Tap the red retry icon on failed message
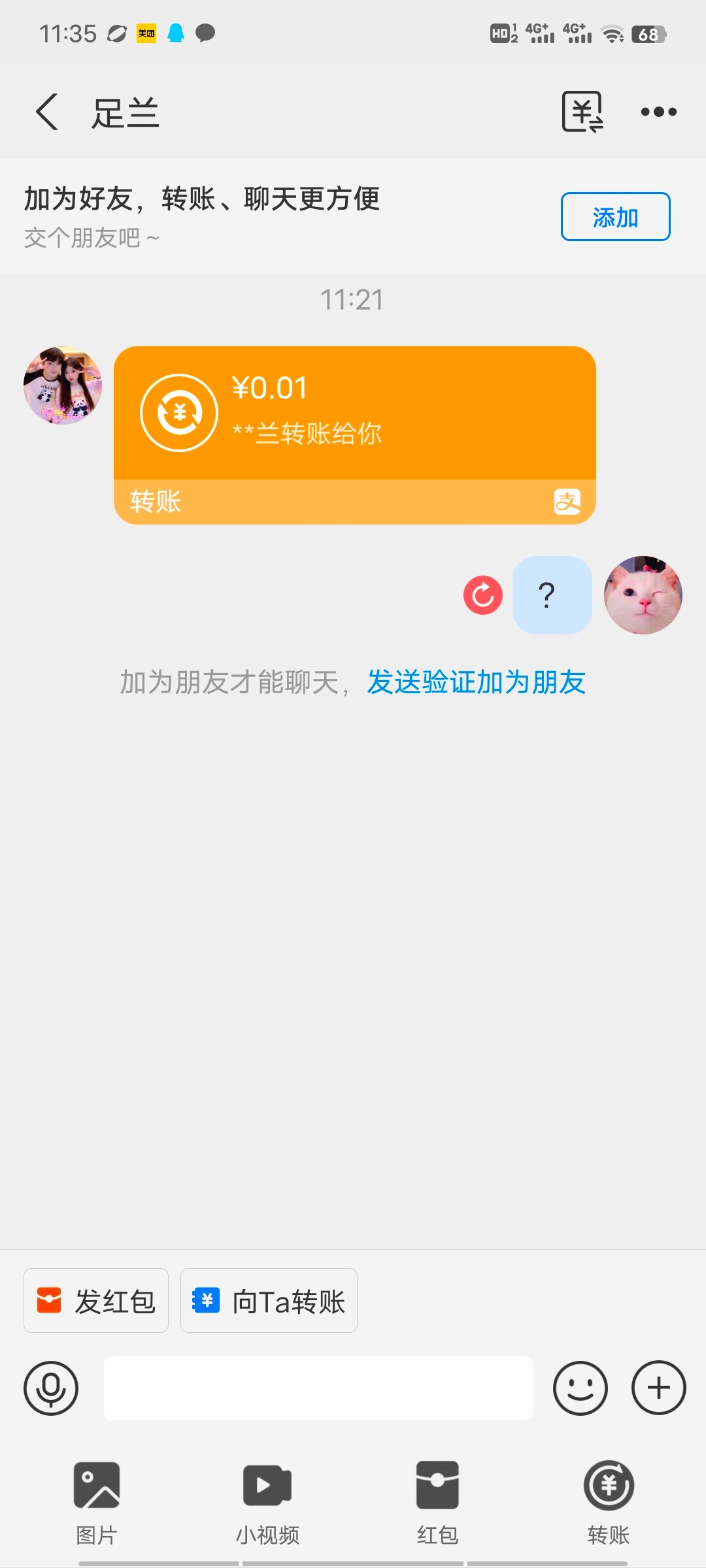This screenshot has width=706, height=1568. pos(483,595)
